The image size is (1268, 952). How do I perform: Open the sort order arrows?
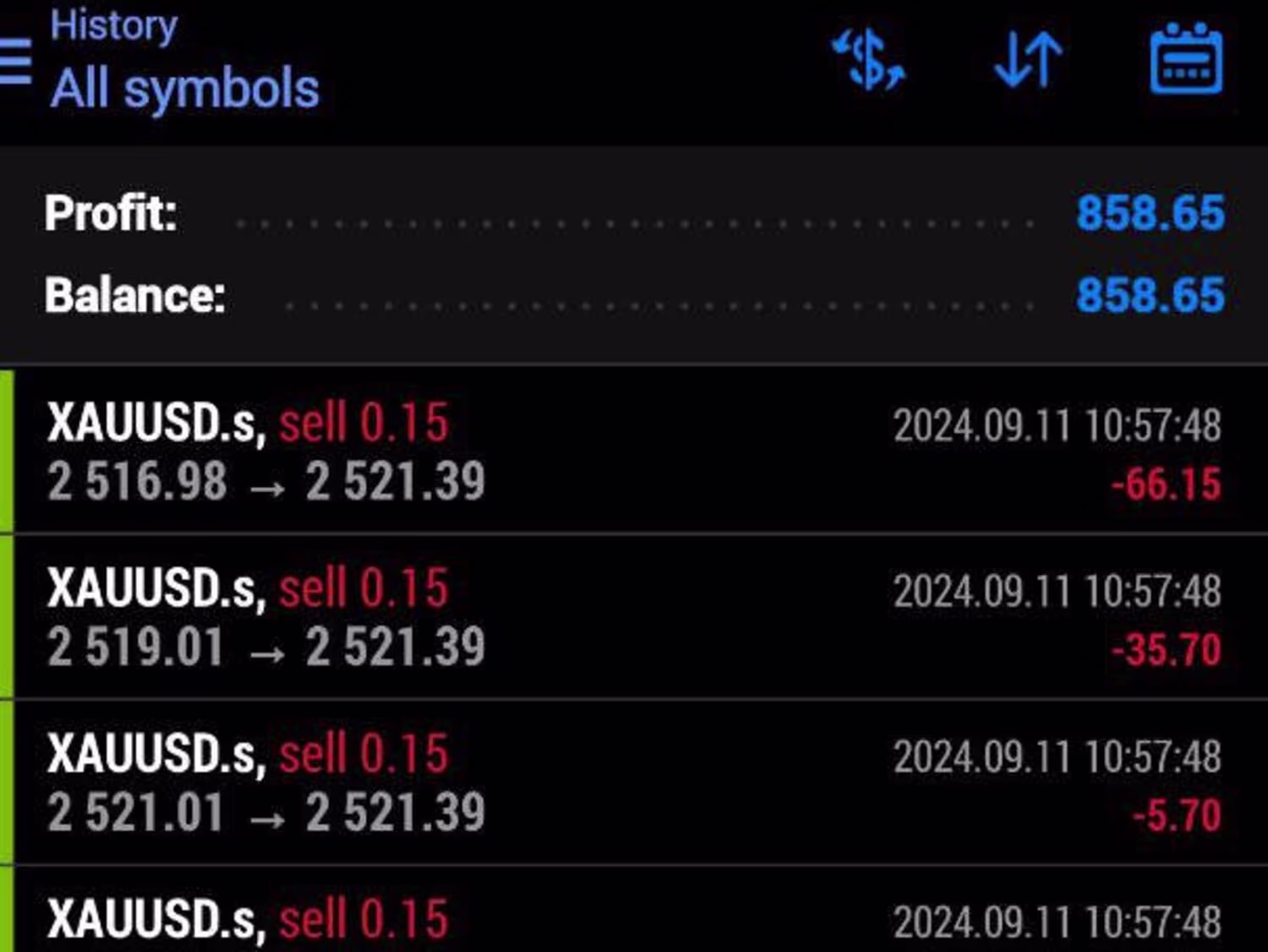1028,60
